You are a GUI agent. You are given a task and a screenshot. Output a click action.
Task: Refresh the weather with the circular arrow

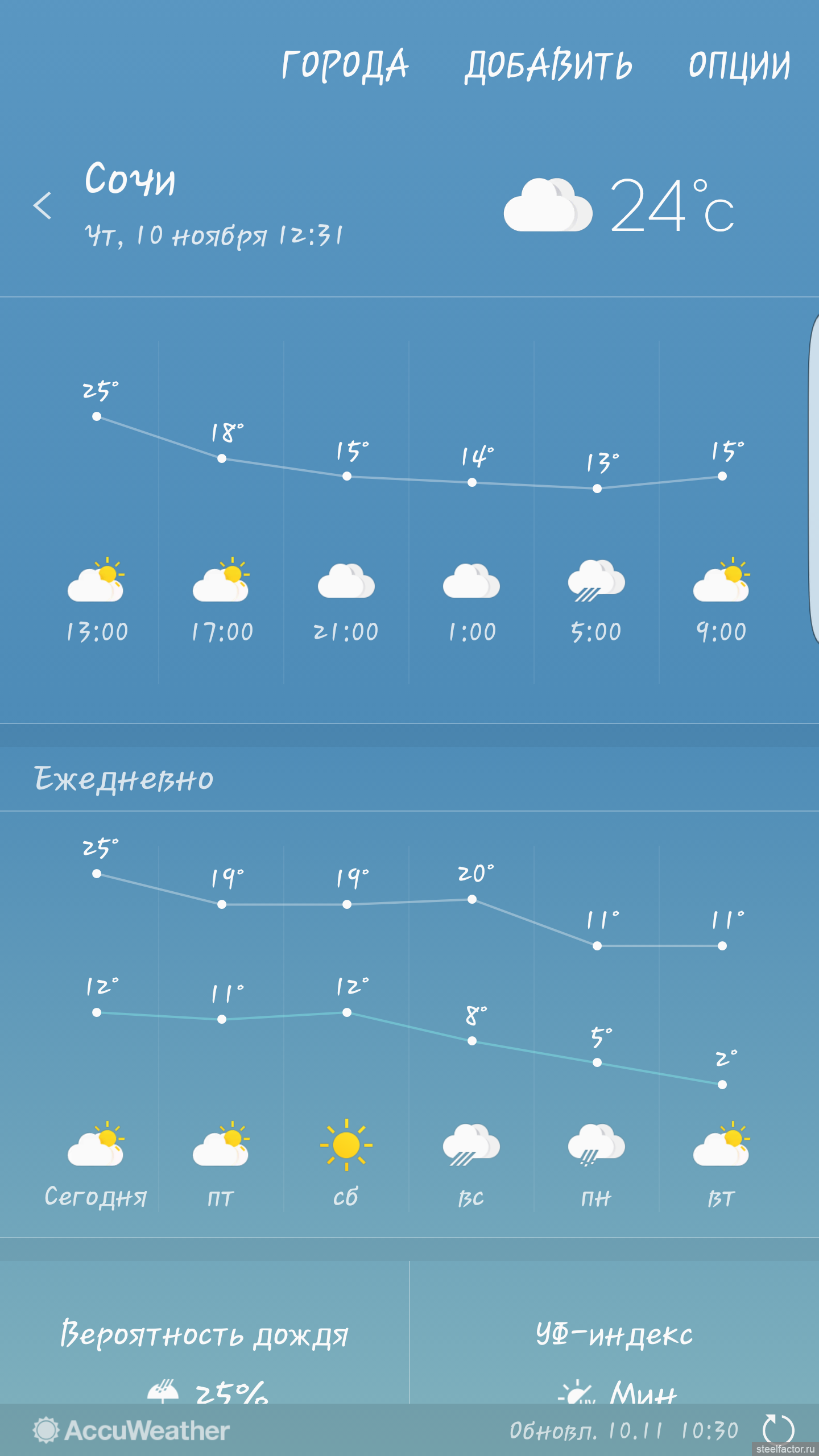[777, 1430]
